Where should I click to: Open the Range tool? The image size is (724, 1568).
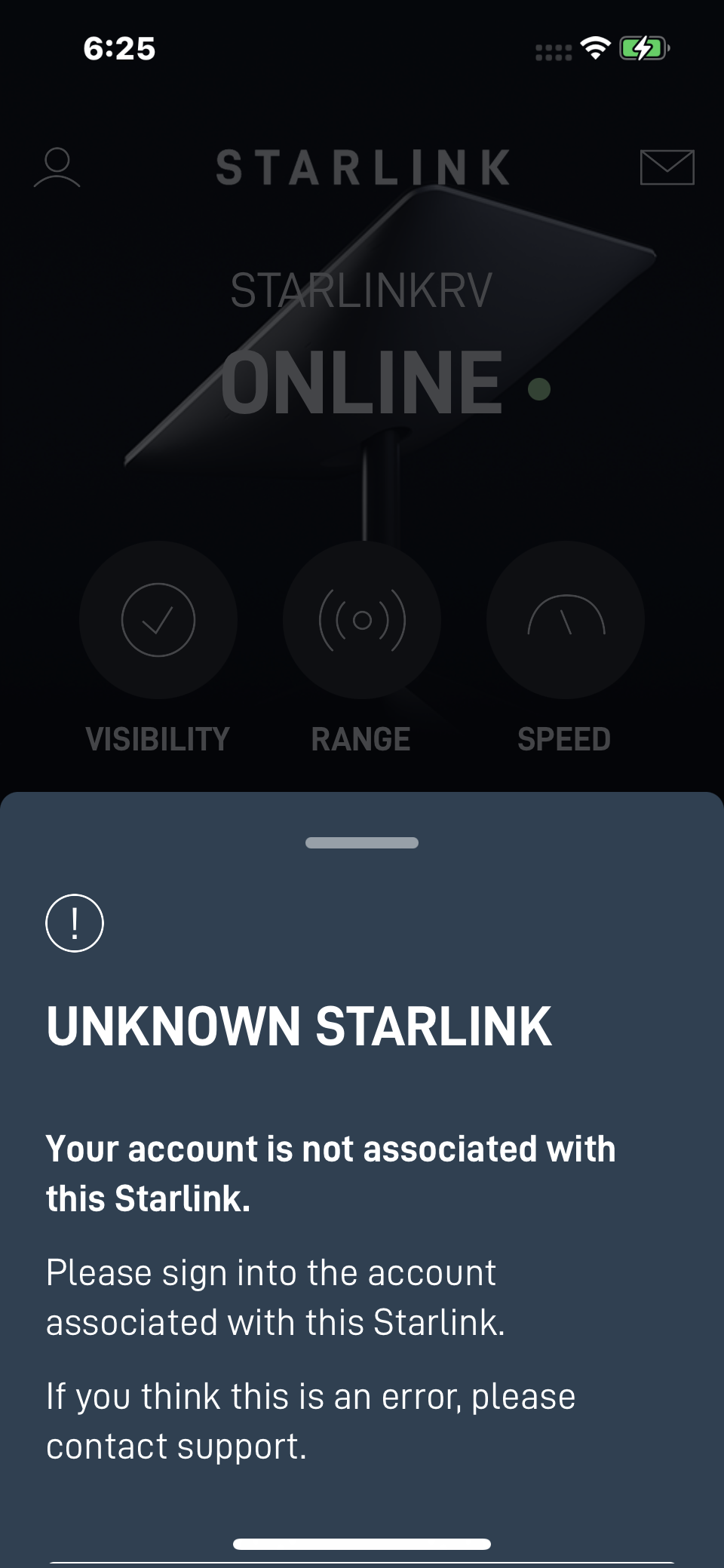(x=362, y=620)
